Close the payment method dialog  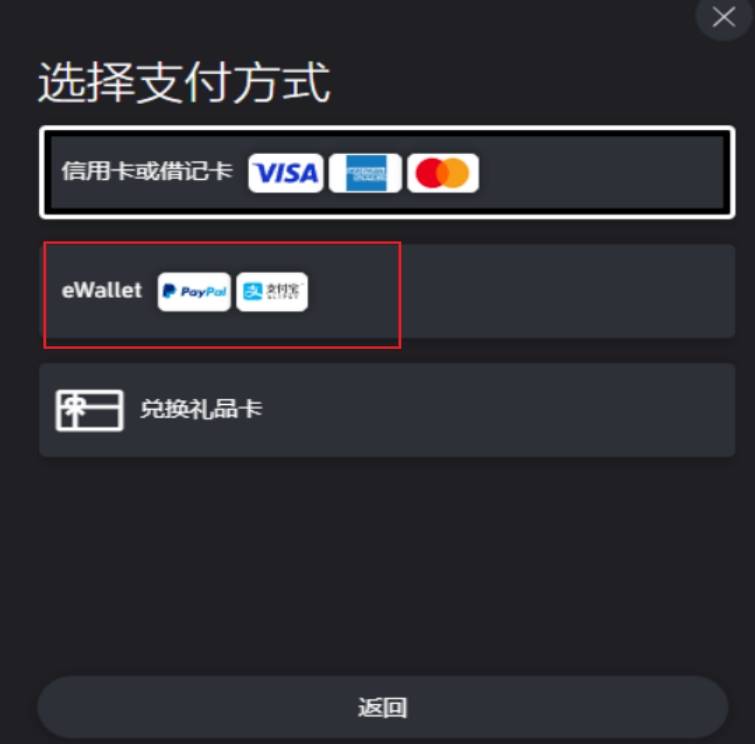pyautogui.click(x=723, y=17)
